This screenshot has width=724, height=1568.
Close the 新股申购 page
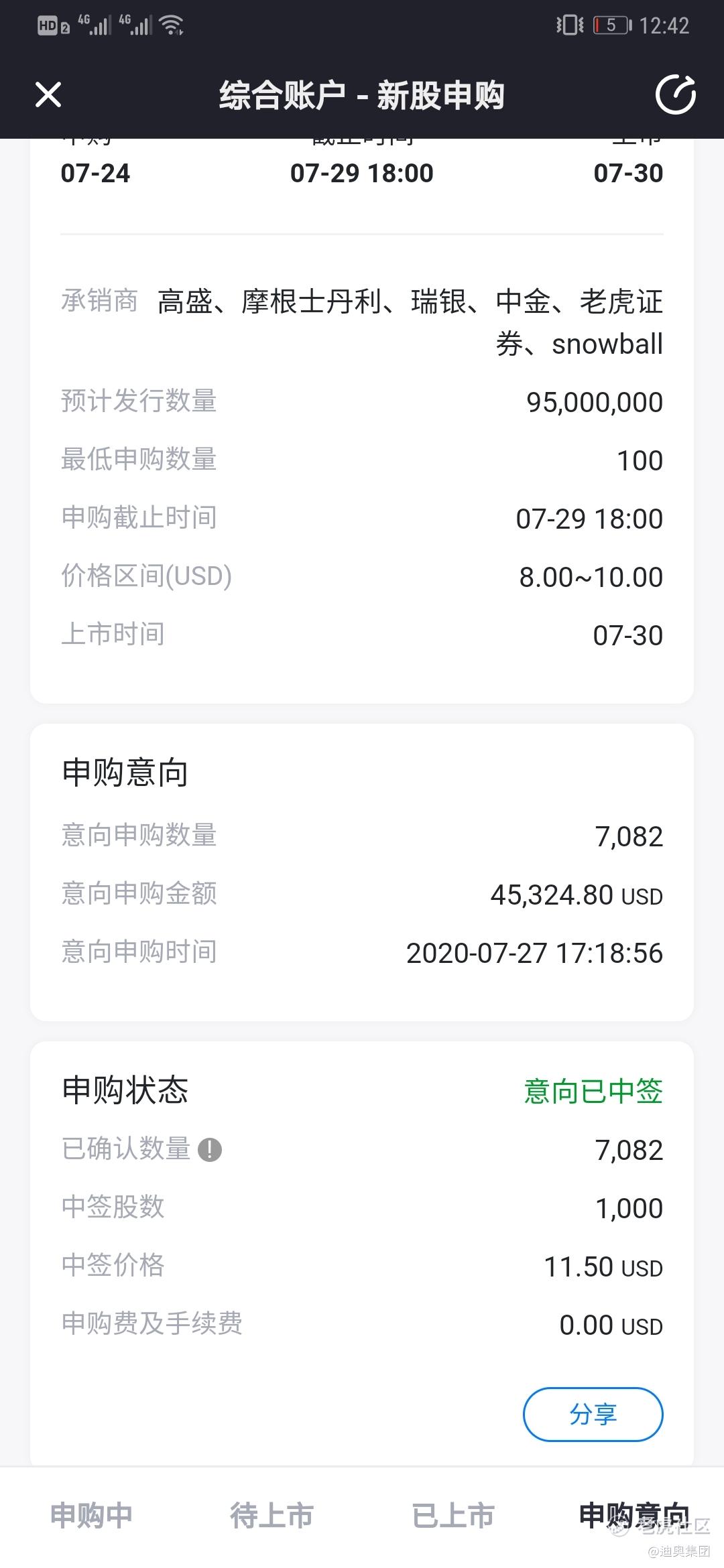[48, 94]
